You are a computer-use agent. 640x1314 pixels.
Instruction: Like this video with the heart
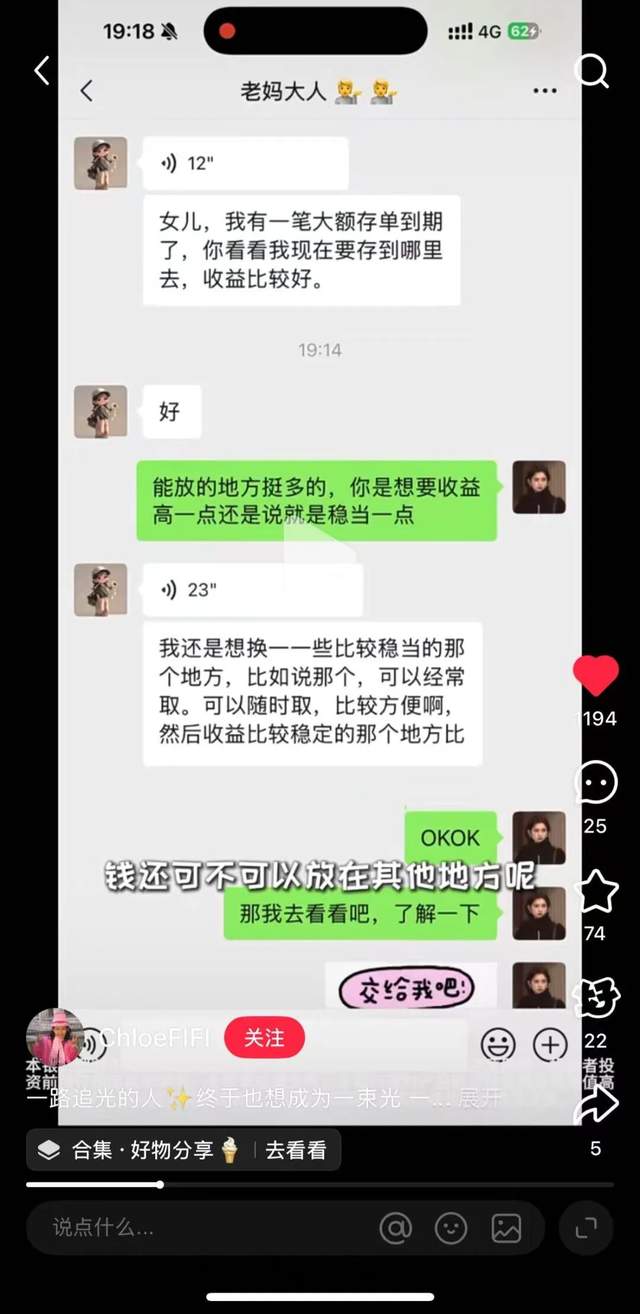pyautogui.click(x=596, y=677)
